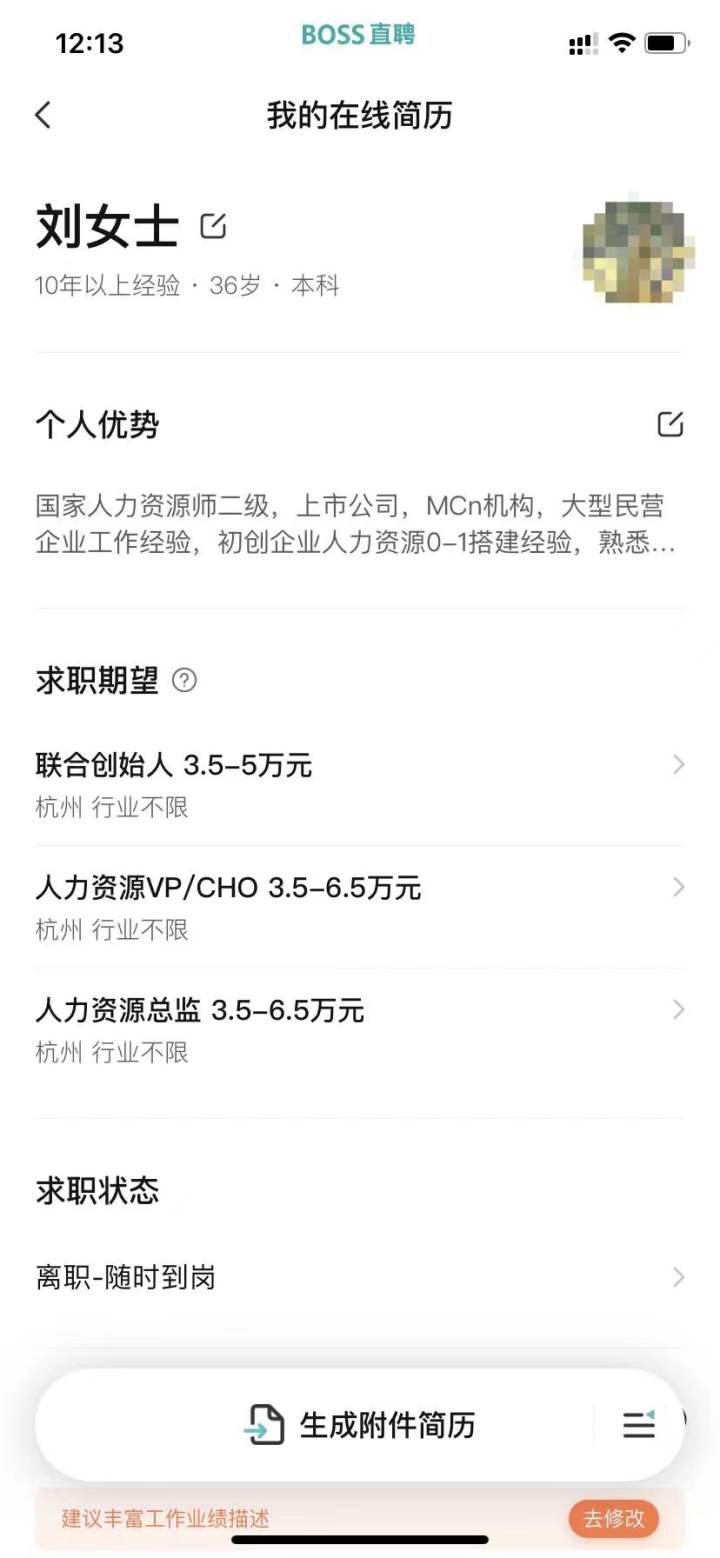
Task: Open the 个人优势 edit icon
Action: pos(671,425)
